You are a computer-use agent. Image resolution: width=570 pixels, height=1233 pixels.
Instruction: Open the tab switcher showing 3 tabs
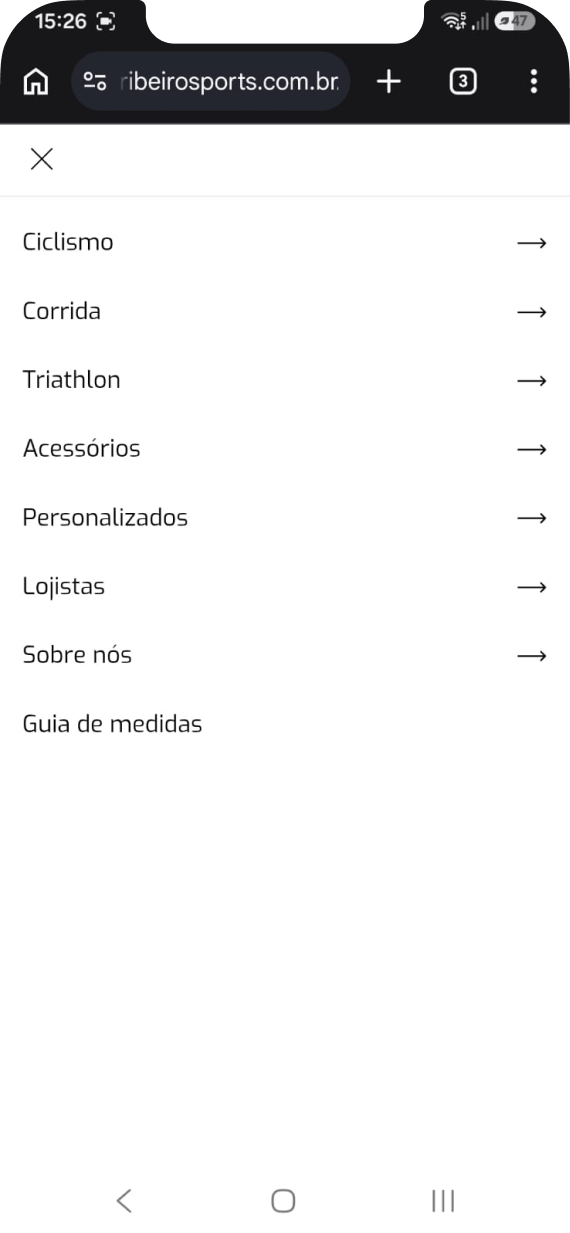pyautogui.click(x=462, y=82)
